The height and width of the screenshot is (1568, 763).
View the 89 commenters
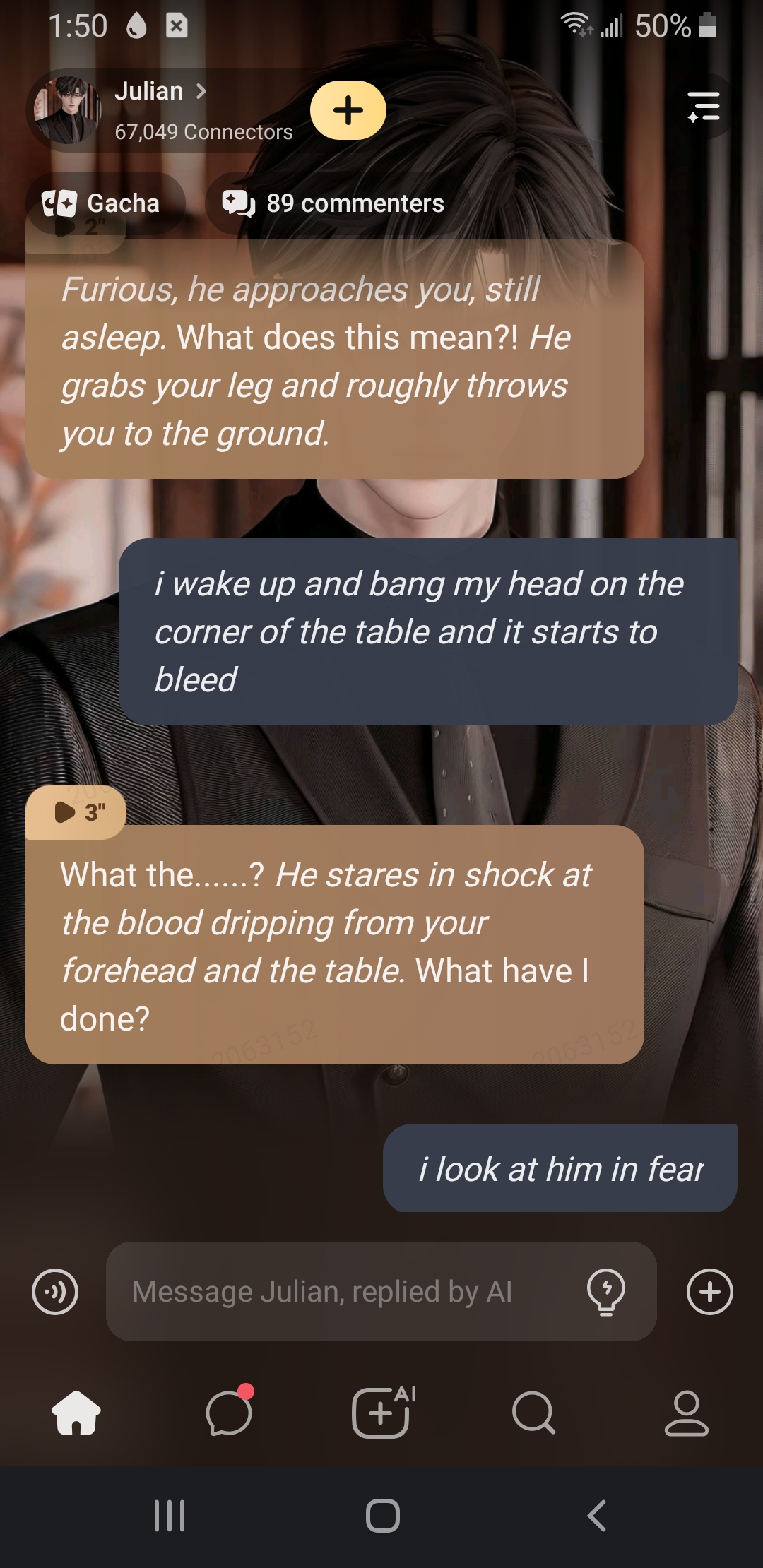(x=334, y=203)
